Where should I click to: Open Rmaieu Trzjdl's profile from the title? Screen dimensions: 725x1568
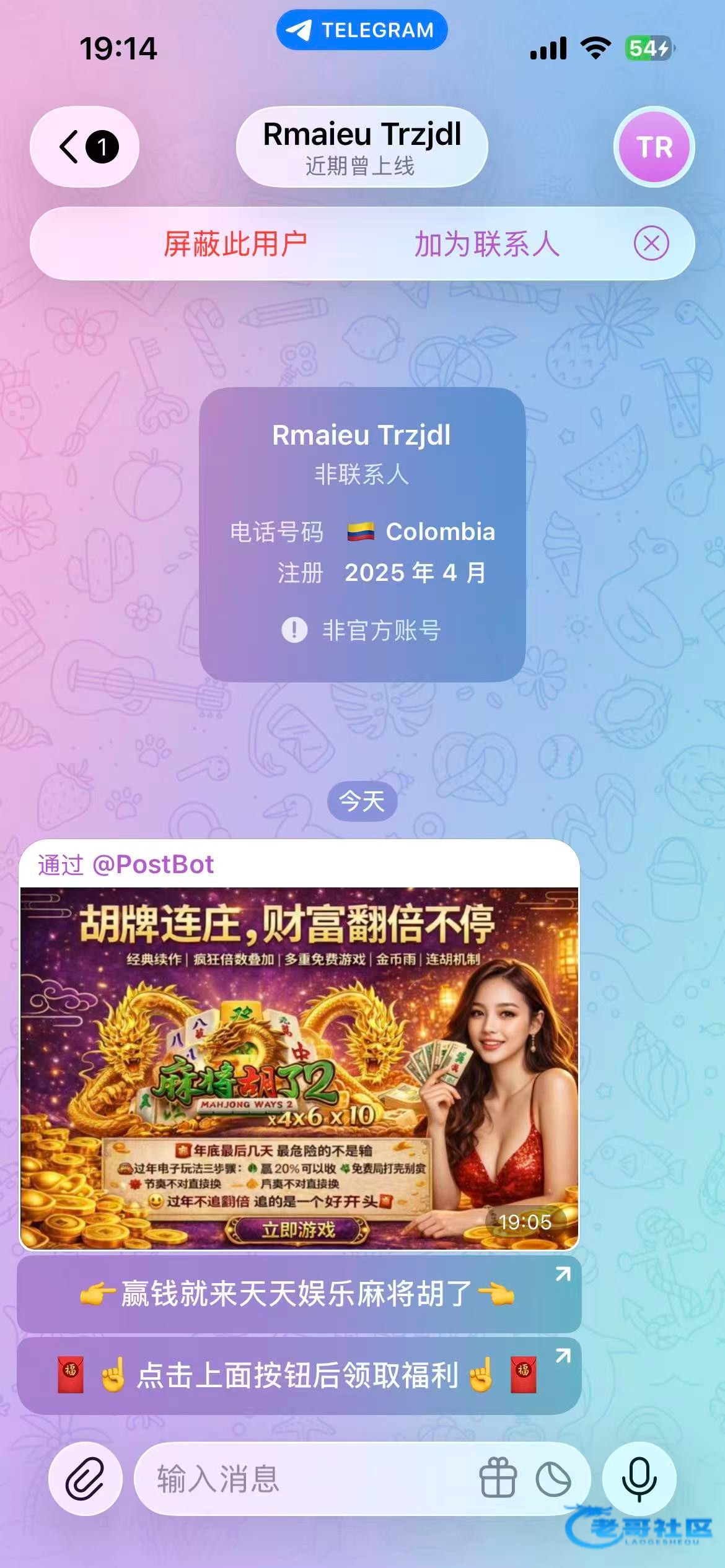(362, 147)
